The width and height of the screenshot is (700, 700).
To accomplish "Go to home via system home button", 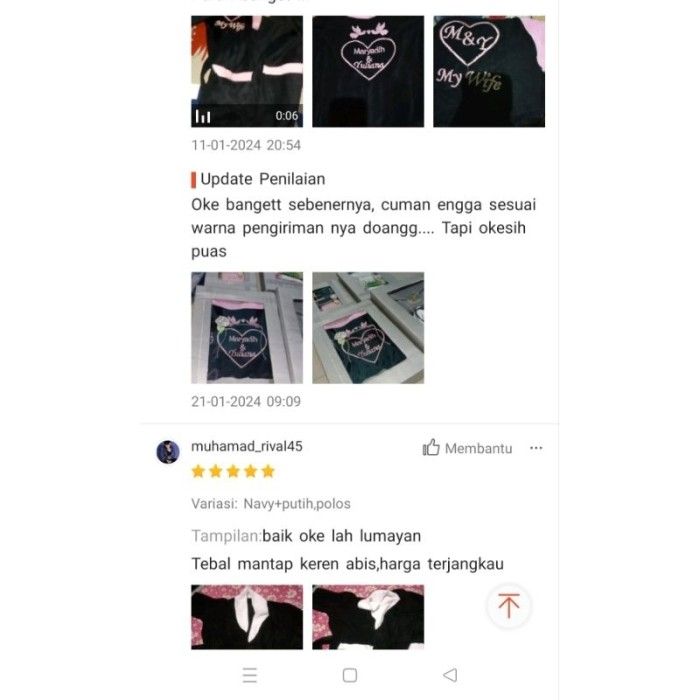I will [x=350, y=675].
